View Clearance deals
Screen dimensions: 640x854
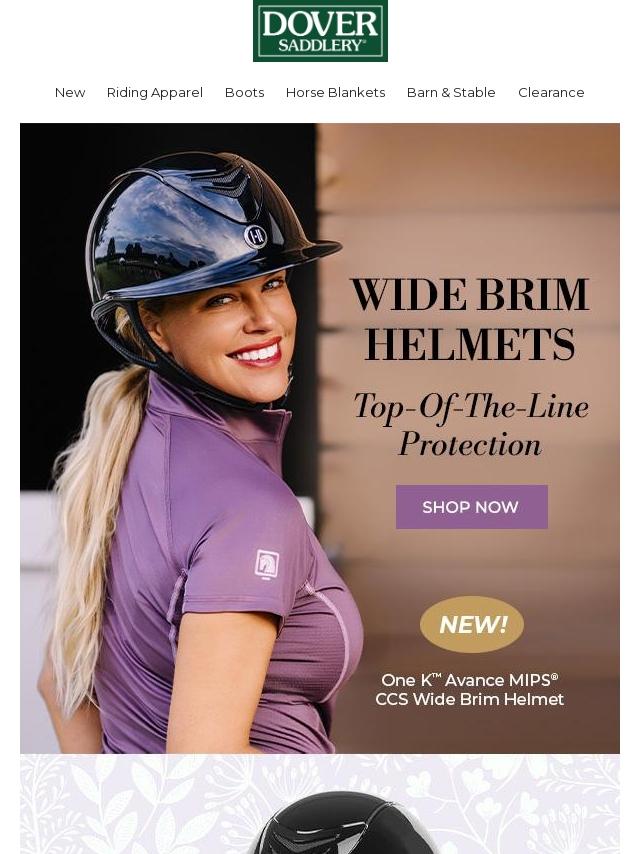click(x=551, y=92)
